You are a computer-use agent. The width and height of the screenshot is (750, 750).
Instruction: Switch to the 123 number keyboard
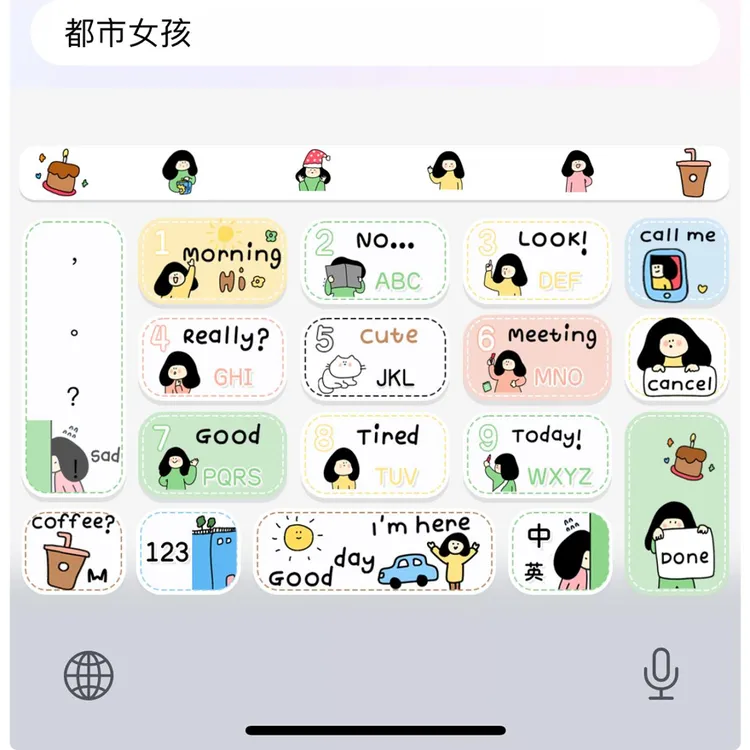[x=188, y=552]
